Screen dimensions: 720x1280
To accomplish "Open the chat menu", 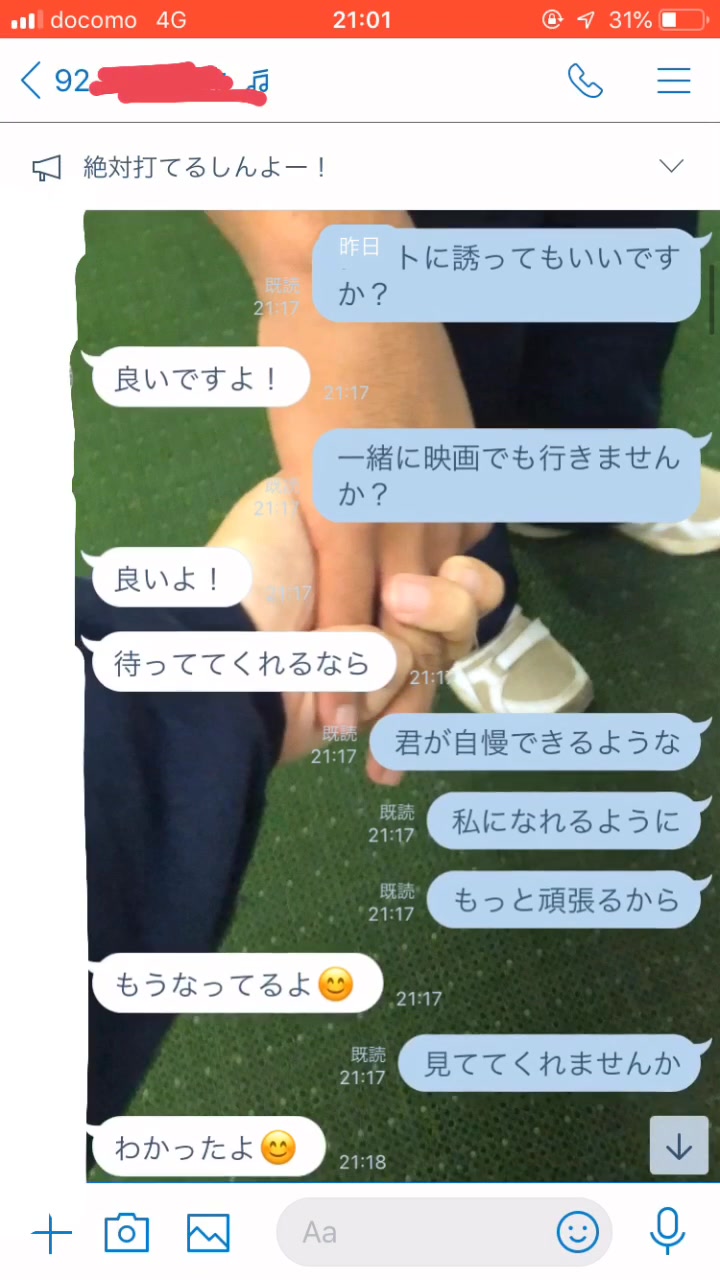I will tap(673, 80).
